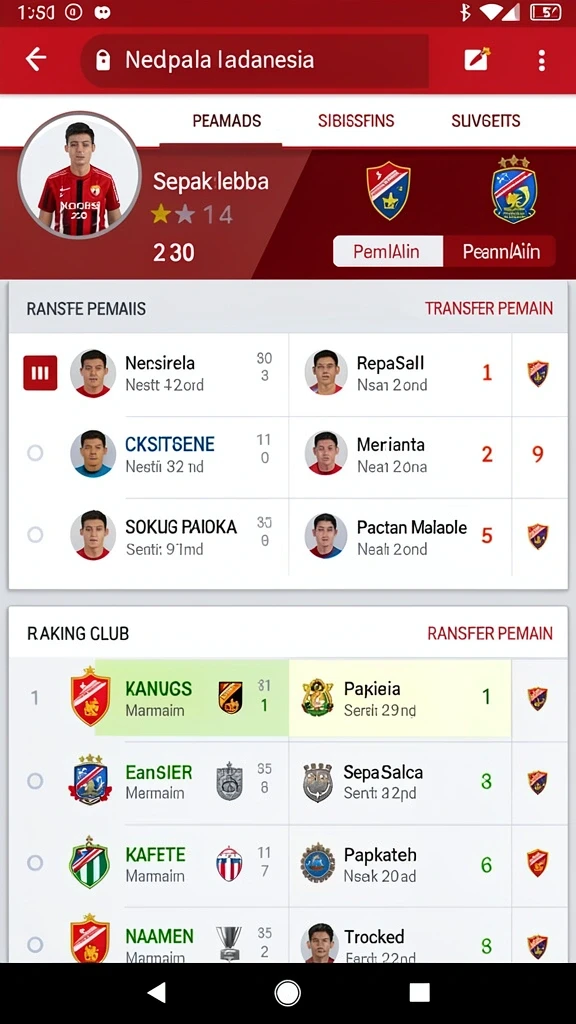Open the RepaSall player entry
This screenshot has height=1024, width=576.
pyautogui.click(x=400, y=374)
